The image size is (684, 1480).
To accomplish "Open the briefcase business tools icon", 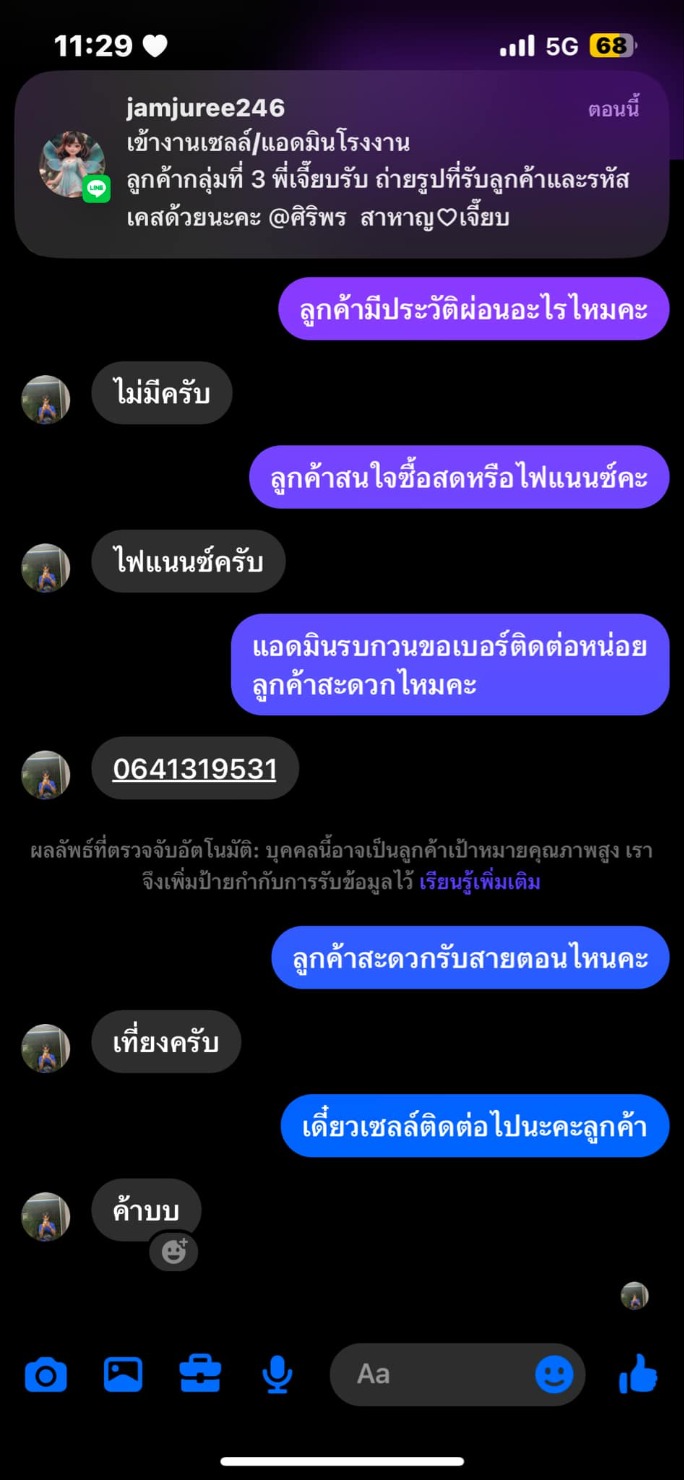I will click(x=200, y=1375).
